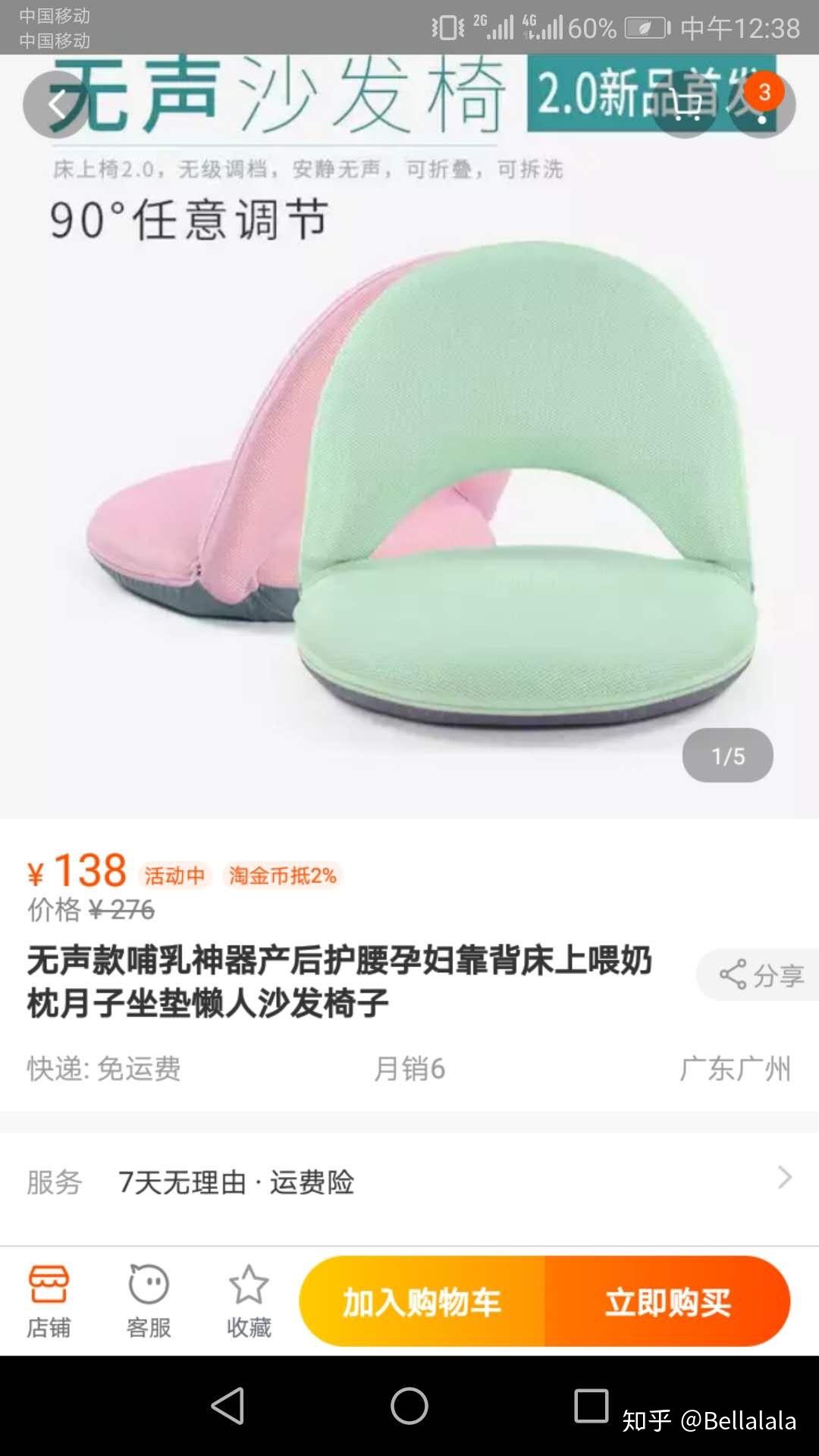The width and height of the screenshot is (819, 1456).
Task: Tap 立即购买 to buy now
Action: (667, 1301)
